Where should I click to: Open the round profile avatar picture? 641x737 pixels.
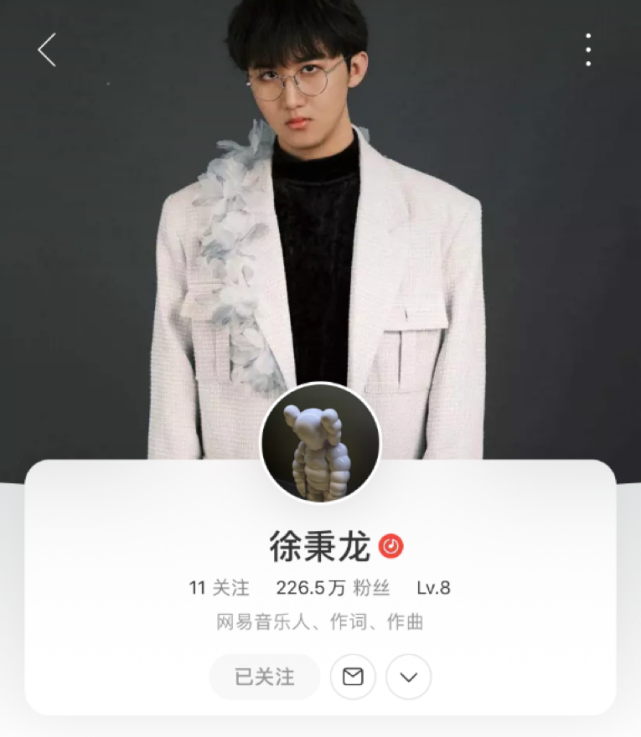pyautogui.click(x=321, y=443)
